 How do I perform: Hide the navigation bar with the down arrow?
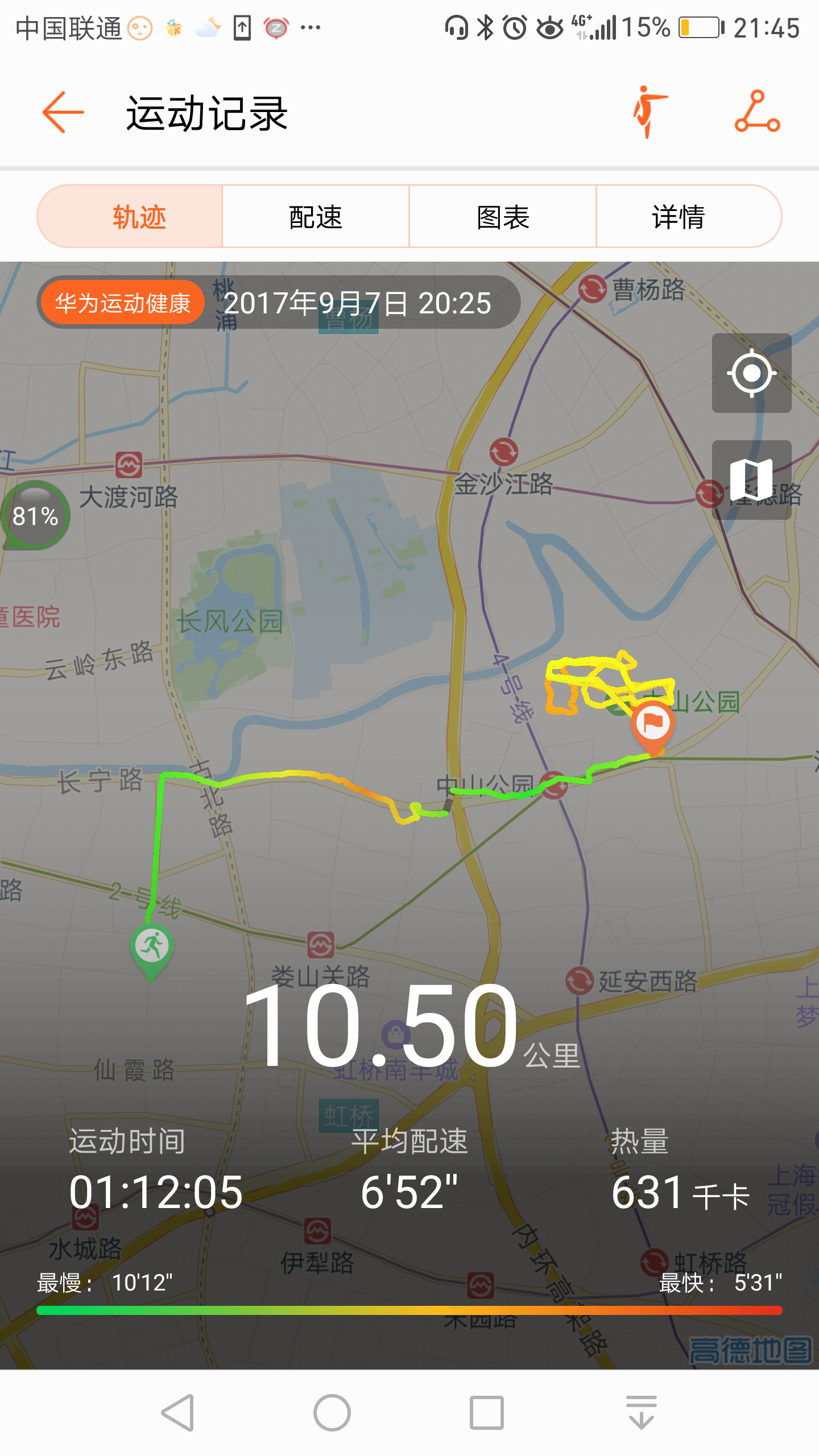641,1413
